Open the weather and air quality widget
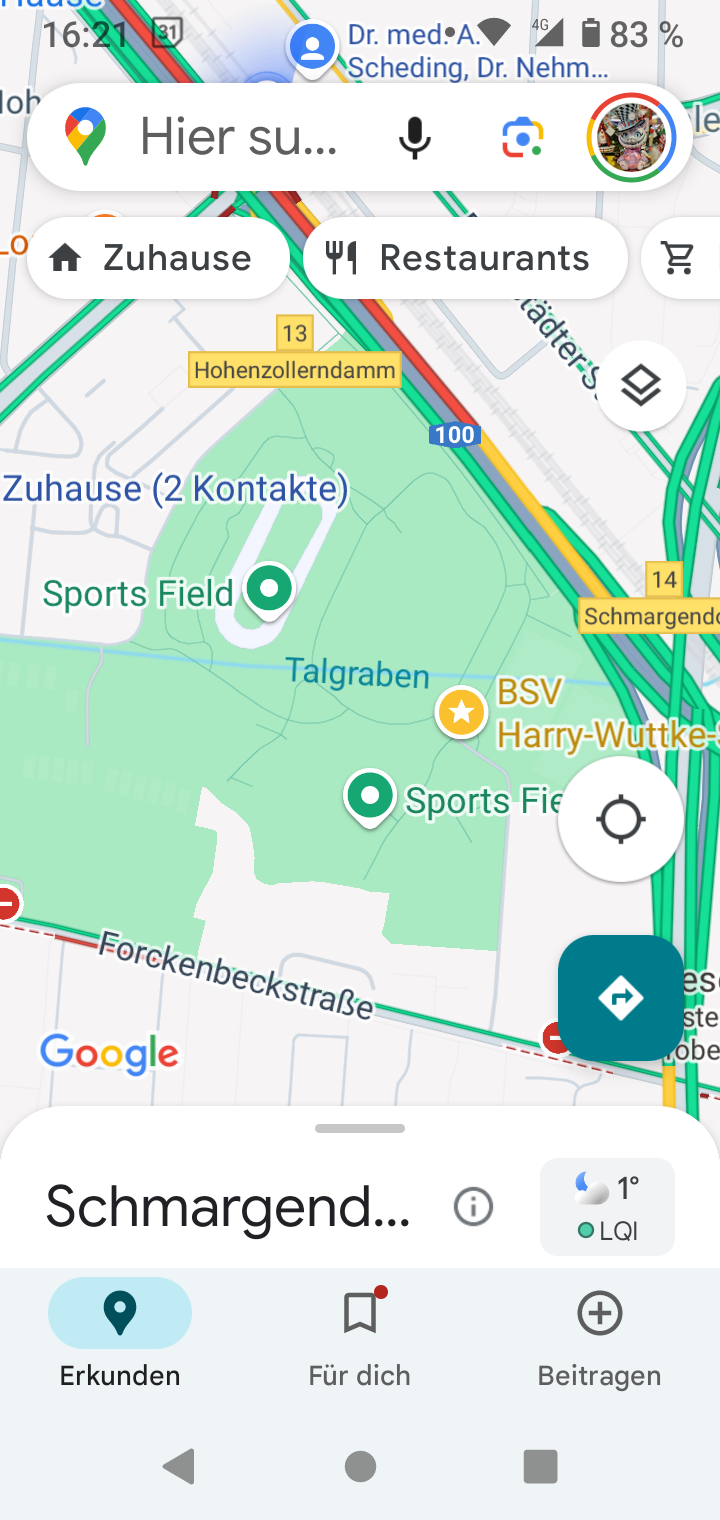The height and width of the screenshot is (1520, 720). pyautogui.click(x=607, y=1207)
